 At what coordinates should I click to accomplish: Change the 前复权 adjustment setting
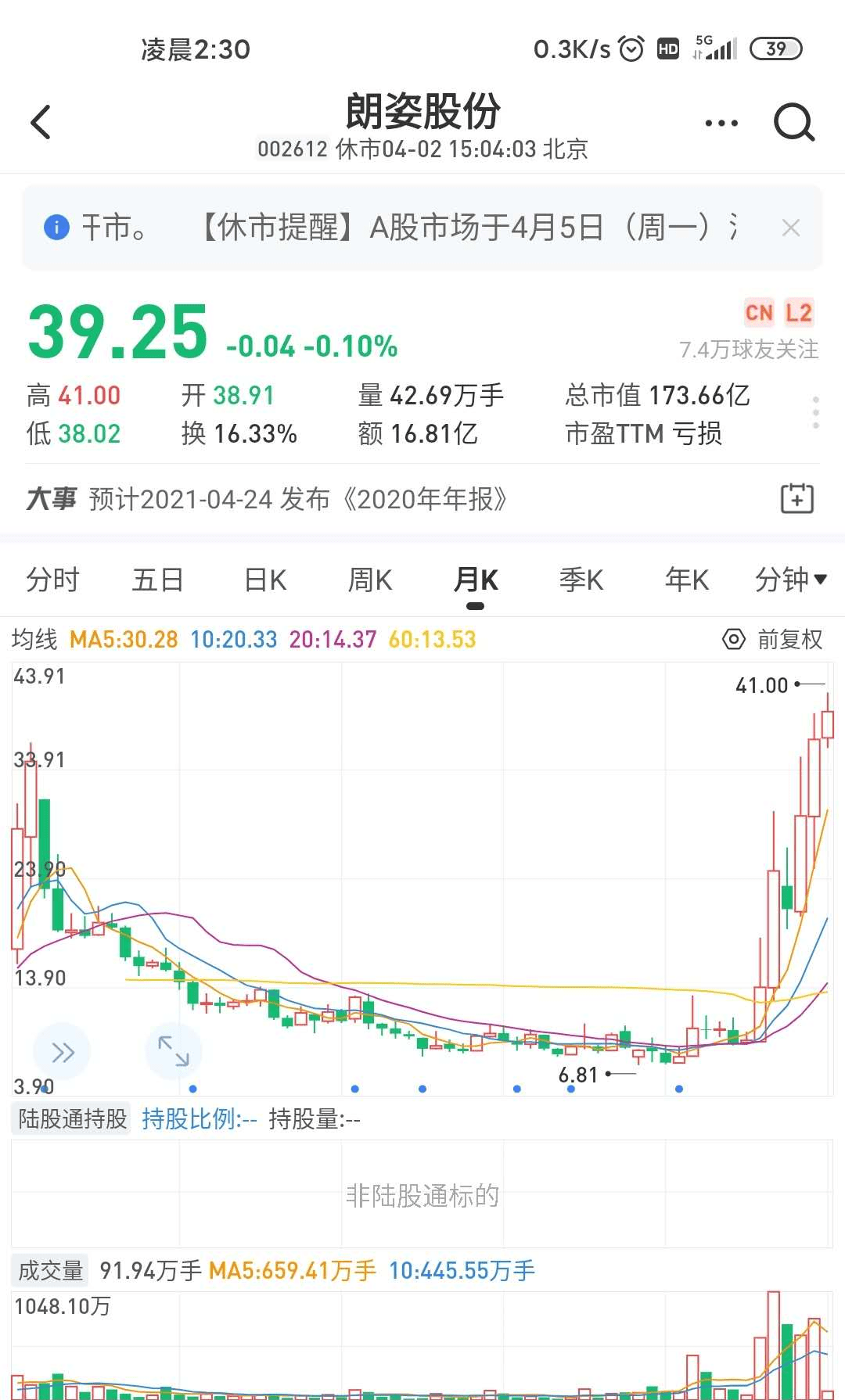(x=773, y=640)
